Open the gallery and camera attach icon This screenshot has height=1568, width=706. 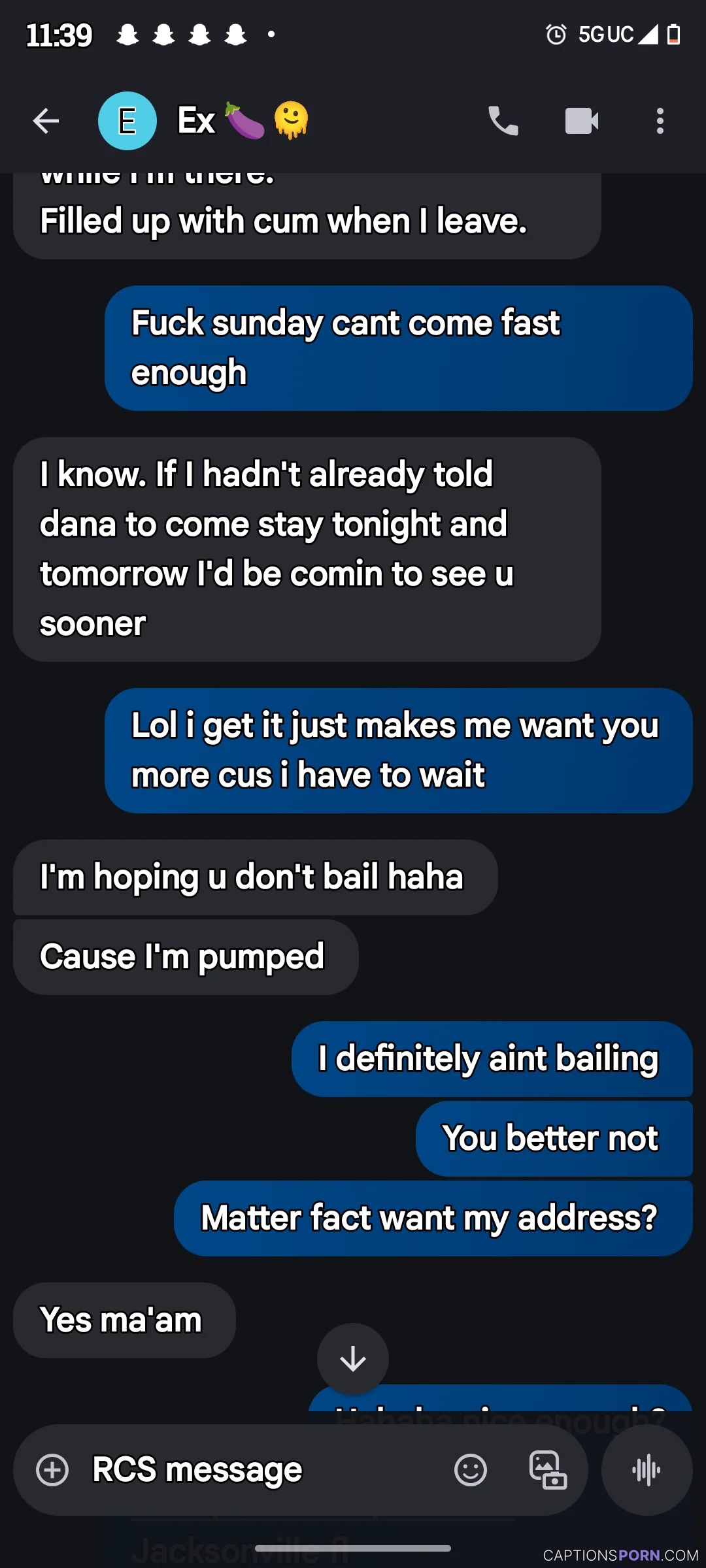(548, 1470)
